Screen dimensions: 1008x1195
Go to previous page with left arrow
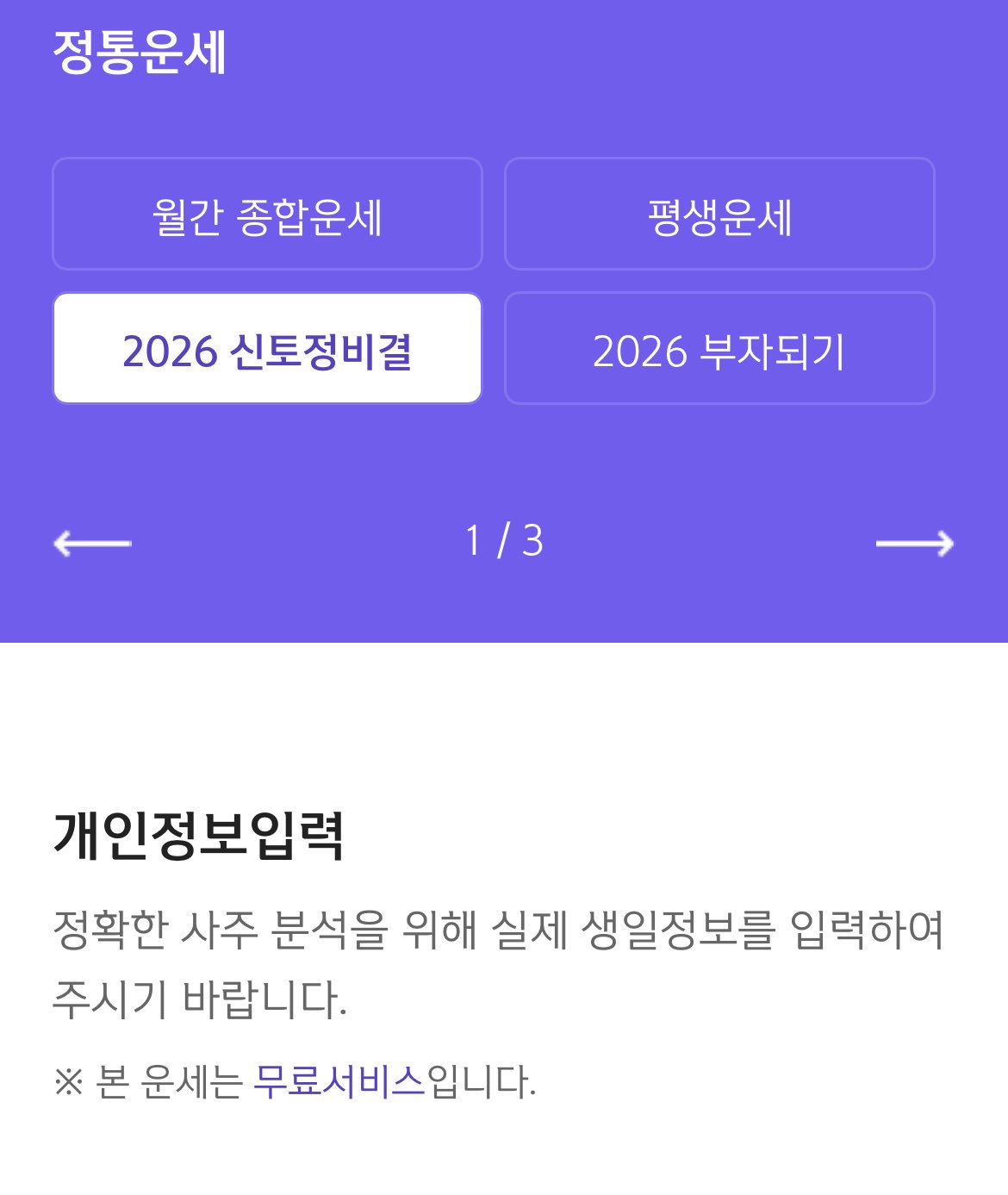(92, 543)
